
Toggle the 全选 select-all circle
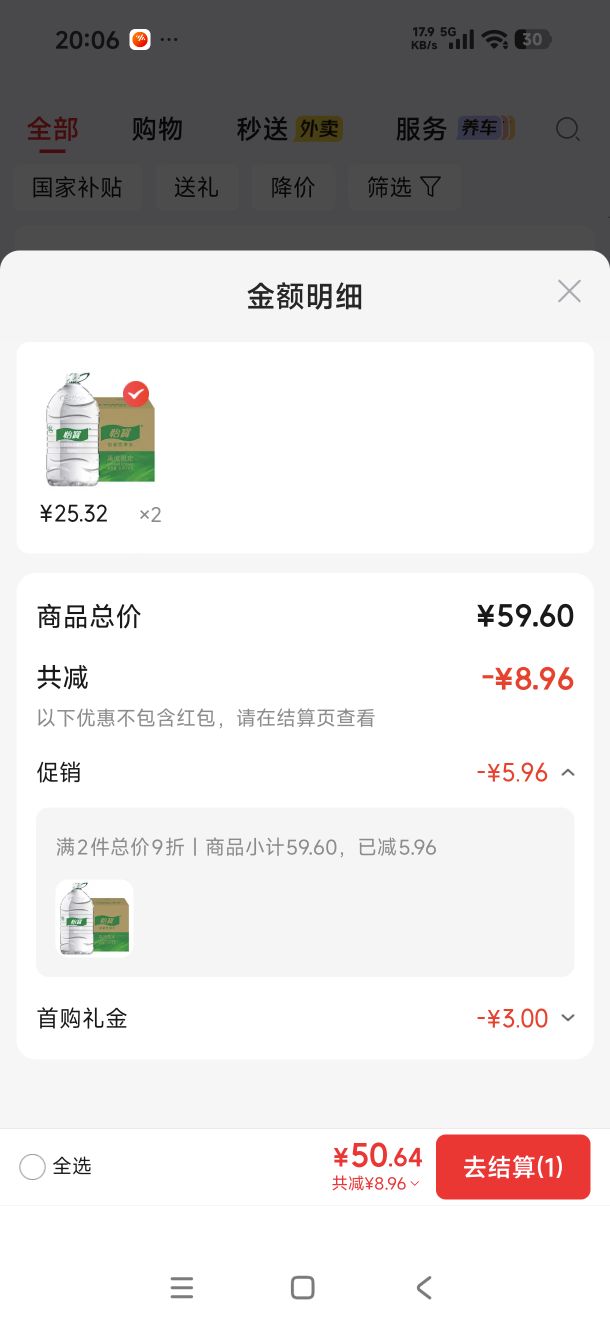[33, 1166]
